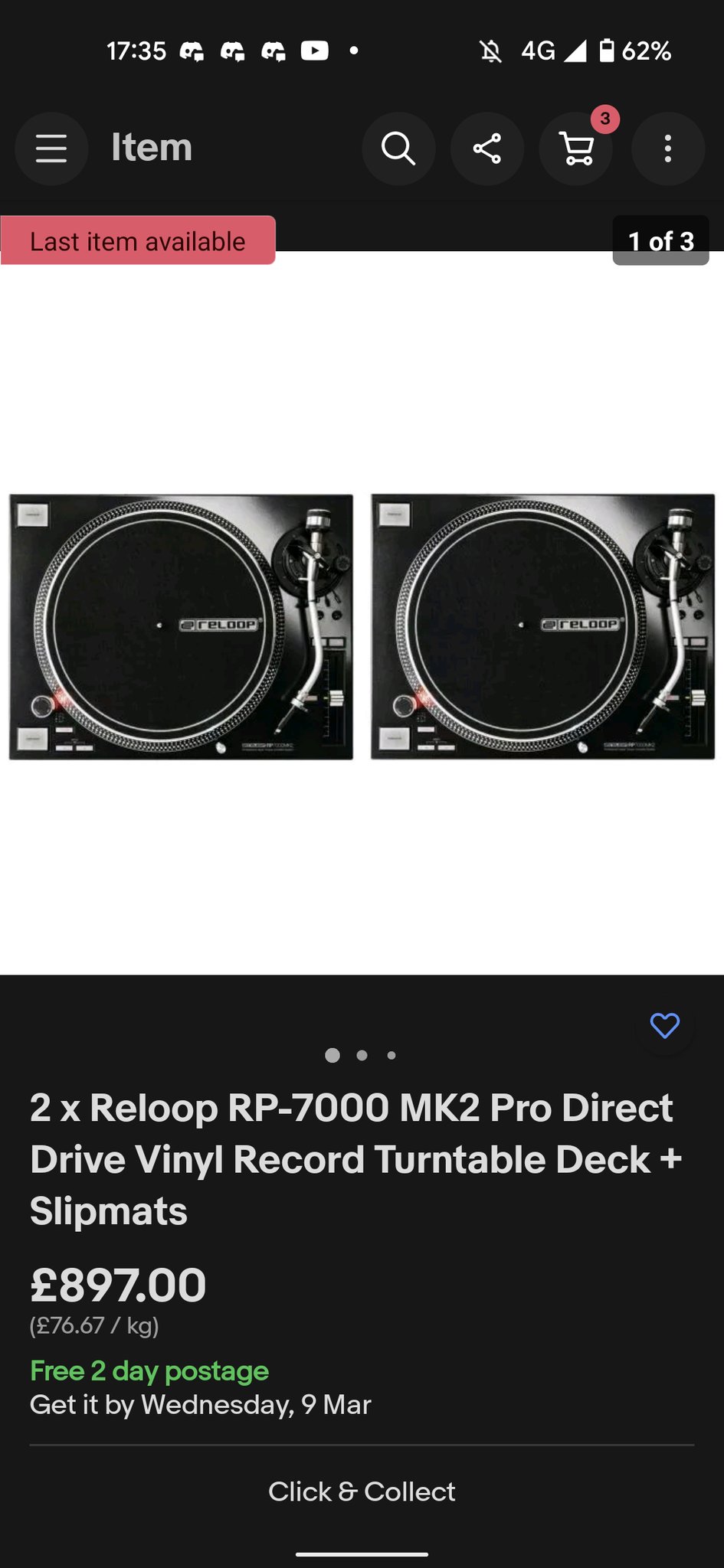This screenshot has height=1568, width=724.
Task: Open the shopping cart
Action: [577, 149]
